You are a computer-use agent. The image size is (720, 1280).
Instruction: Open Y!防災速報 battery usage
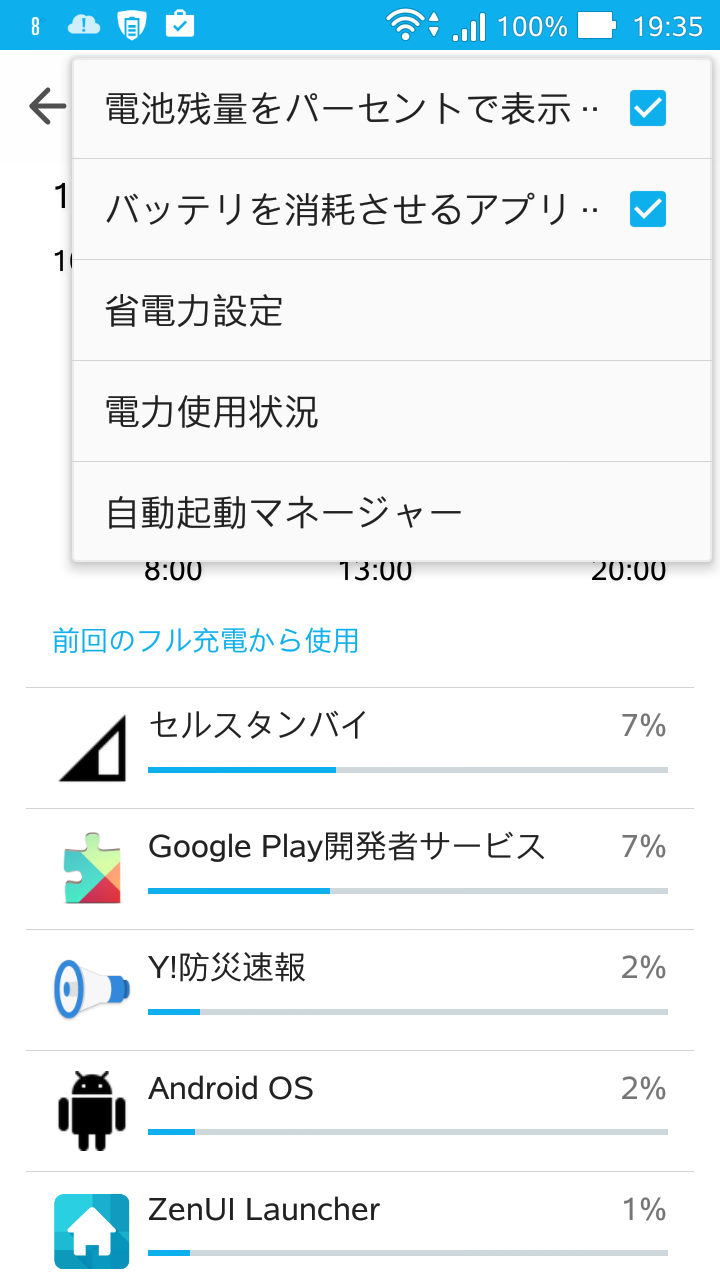click(x=360, y=990)
